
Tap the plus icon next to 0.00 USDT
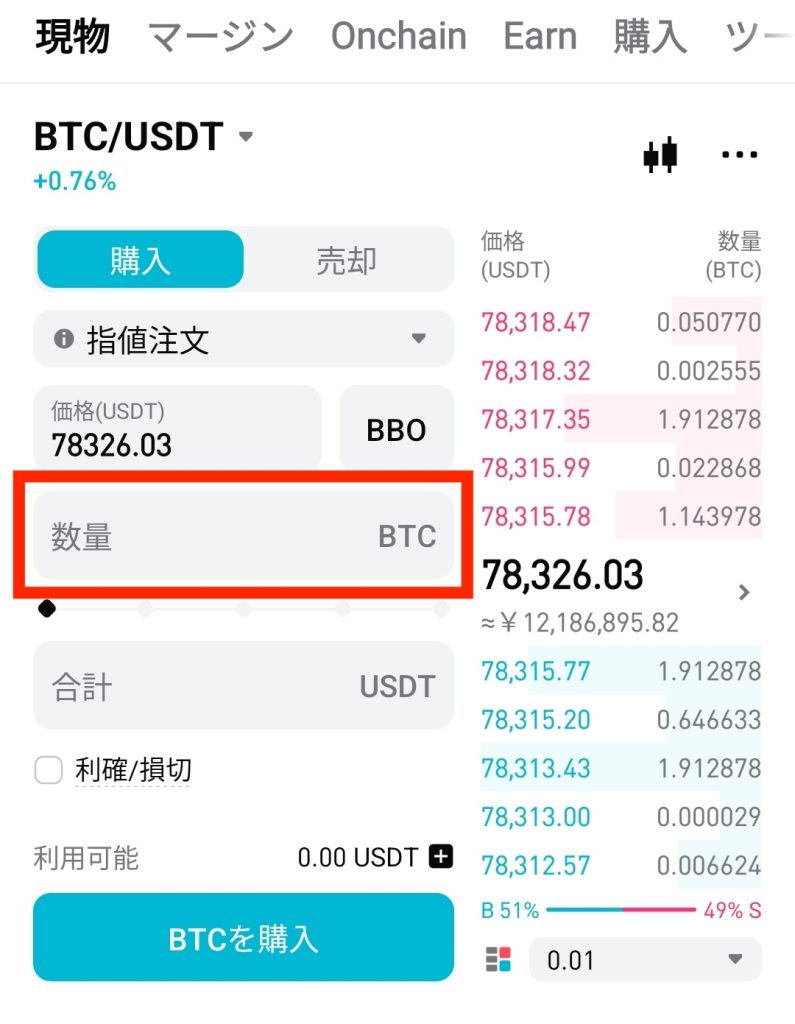tap(441, 857)
